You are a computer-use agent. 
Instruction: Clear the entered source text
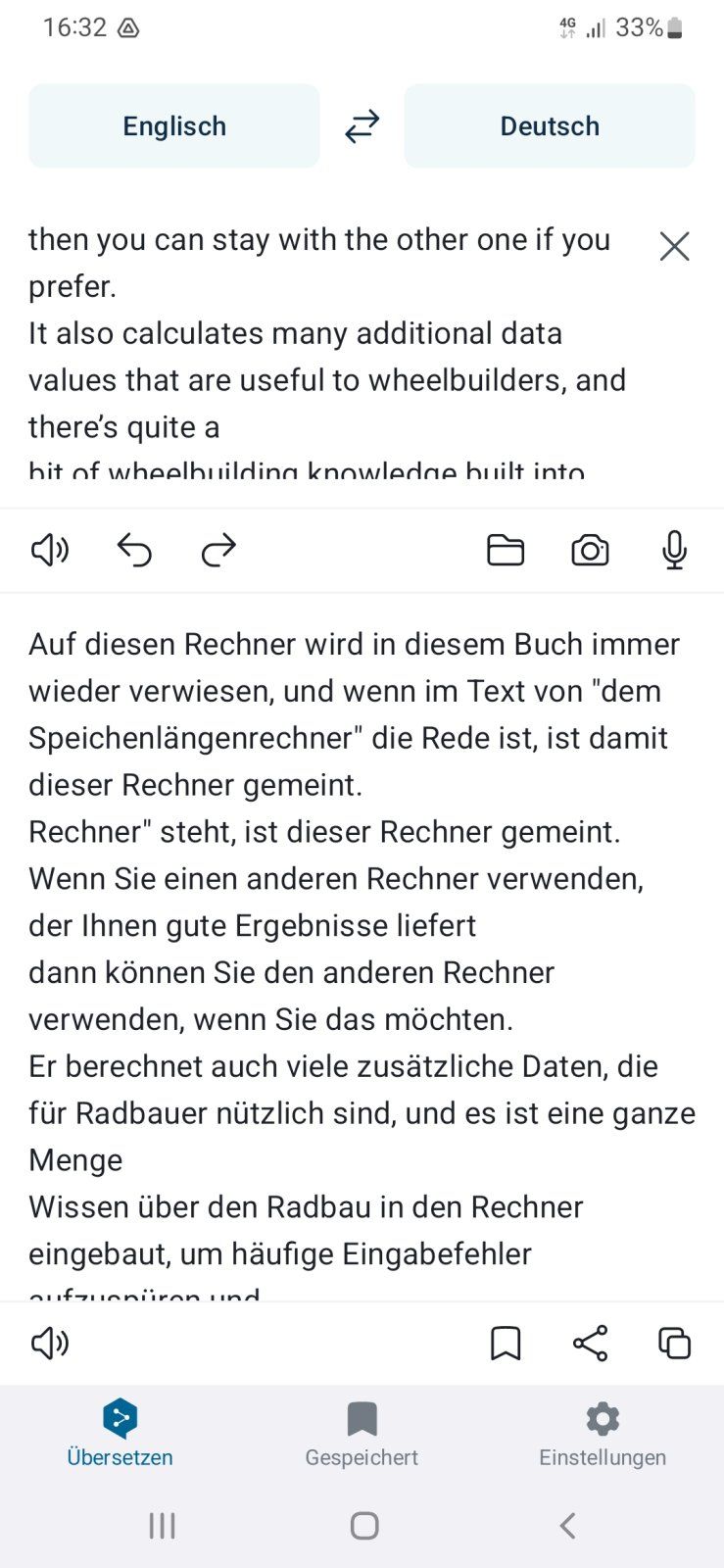pos(674,246)
